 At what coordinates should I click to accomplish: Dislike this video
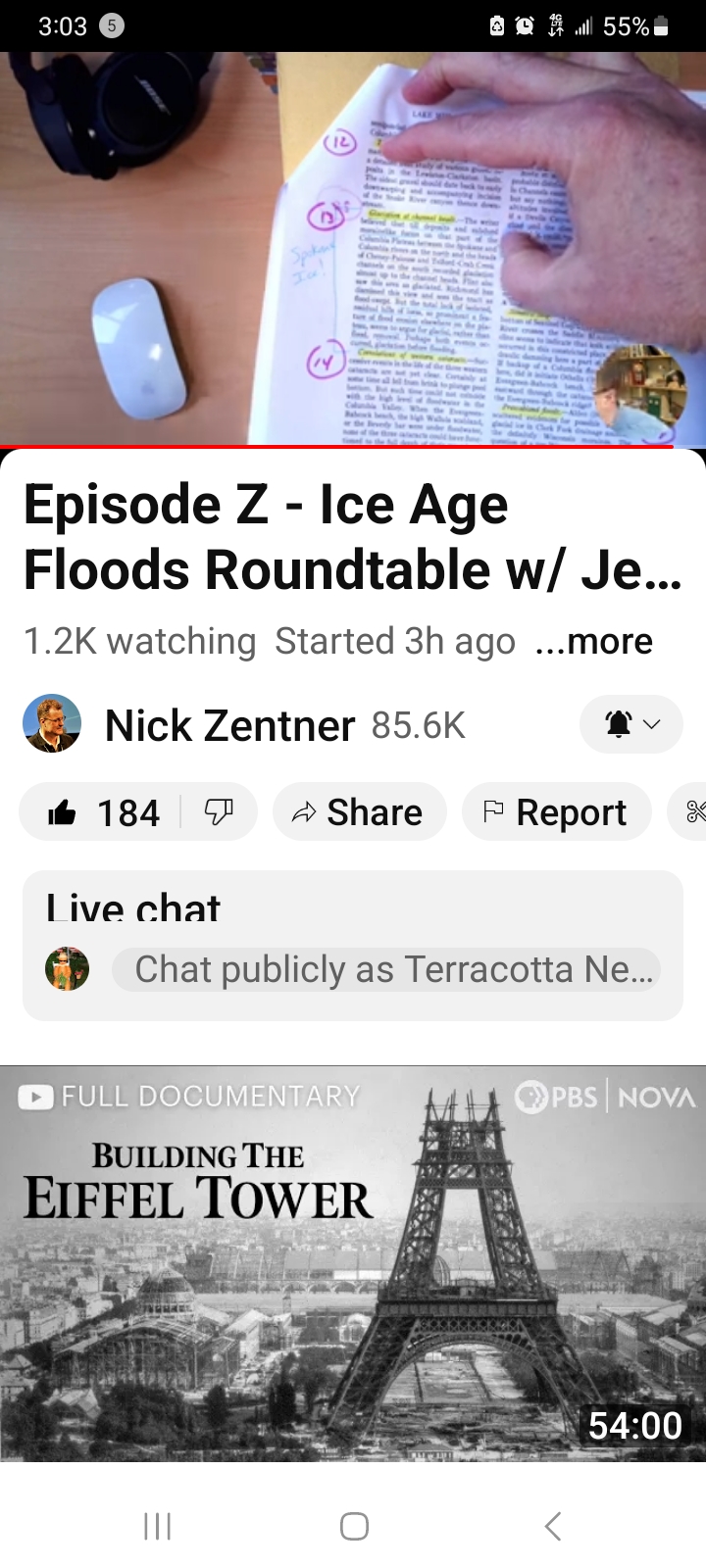tap(220, 812)
